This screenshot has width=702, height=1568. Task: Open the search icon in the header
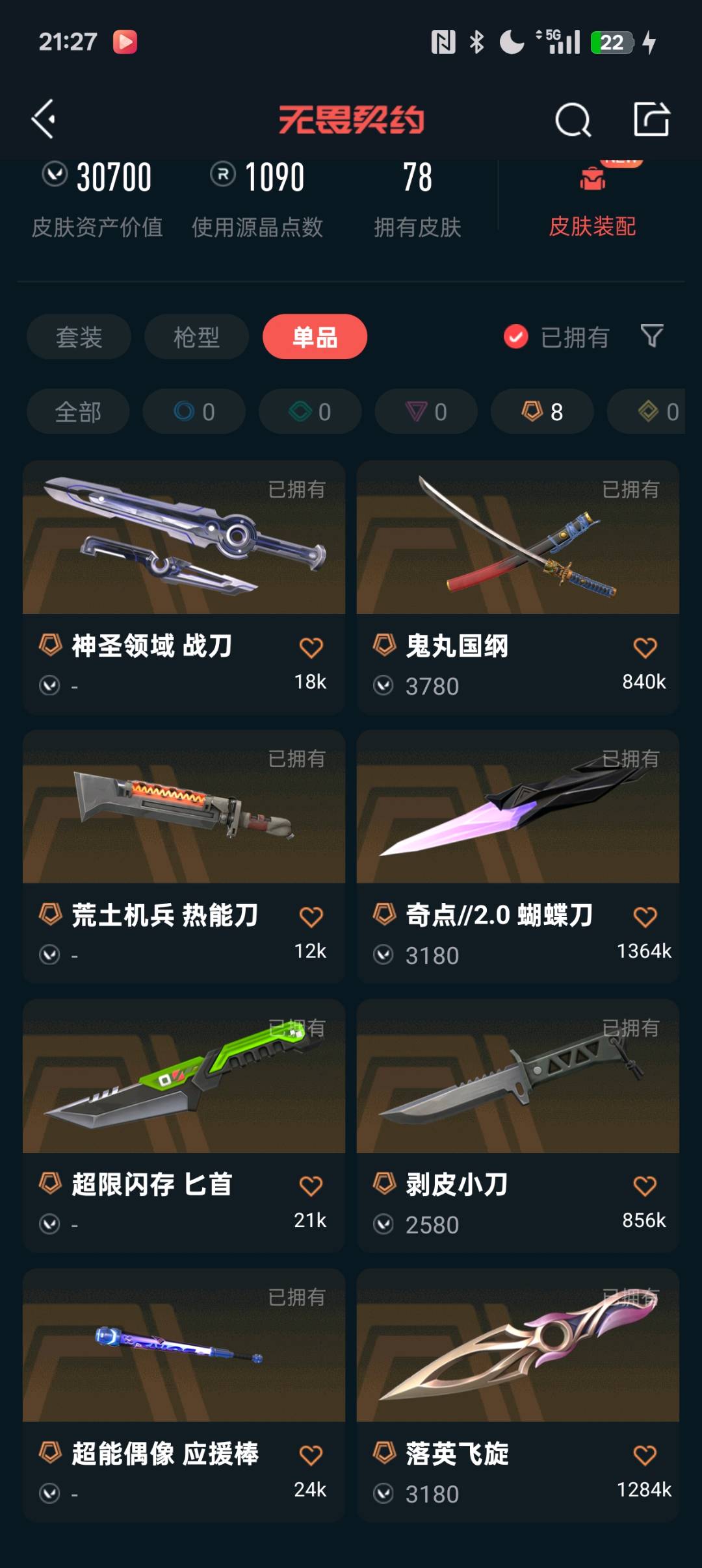click(573, 120)
